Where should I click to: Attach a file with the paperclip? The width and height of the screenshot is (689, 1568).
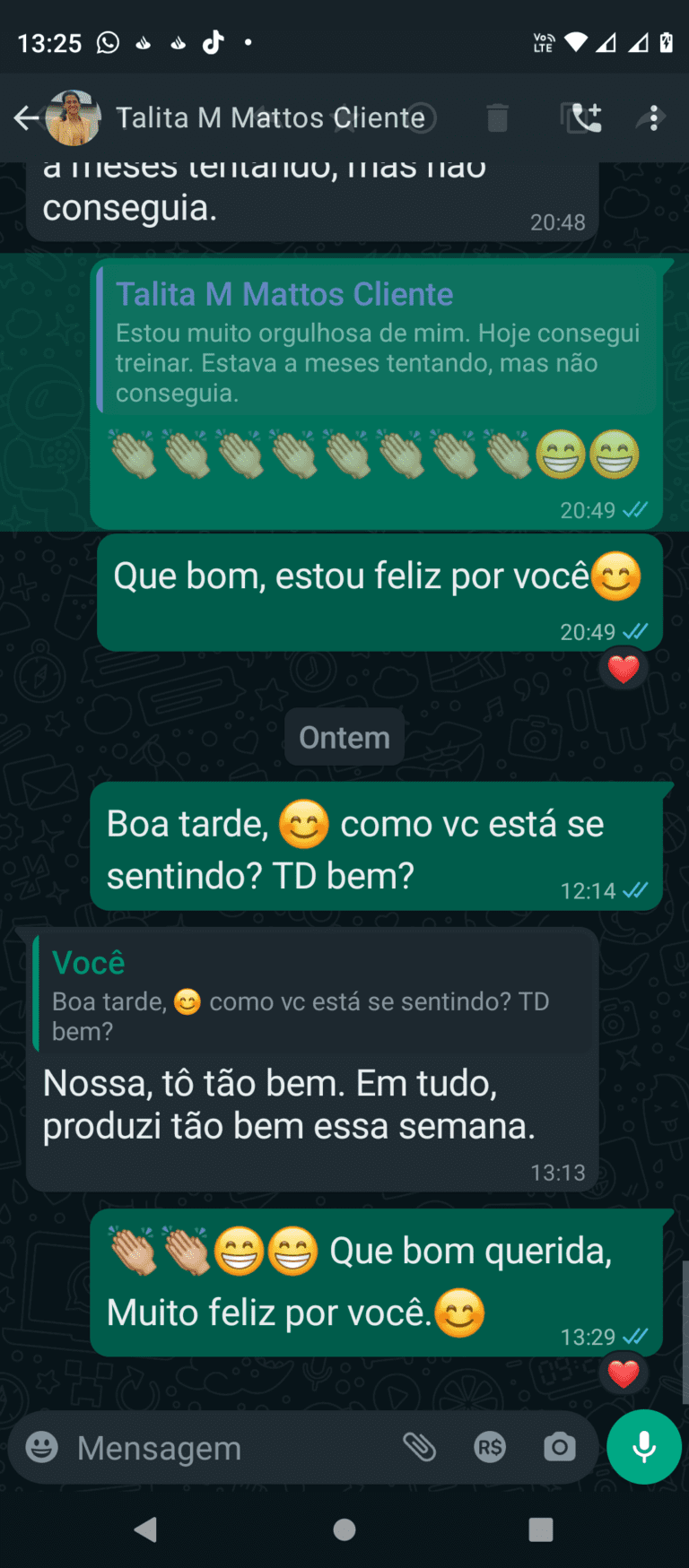coord(419,1447)
